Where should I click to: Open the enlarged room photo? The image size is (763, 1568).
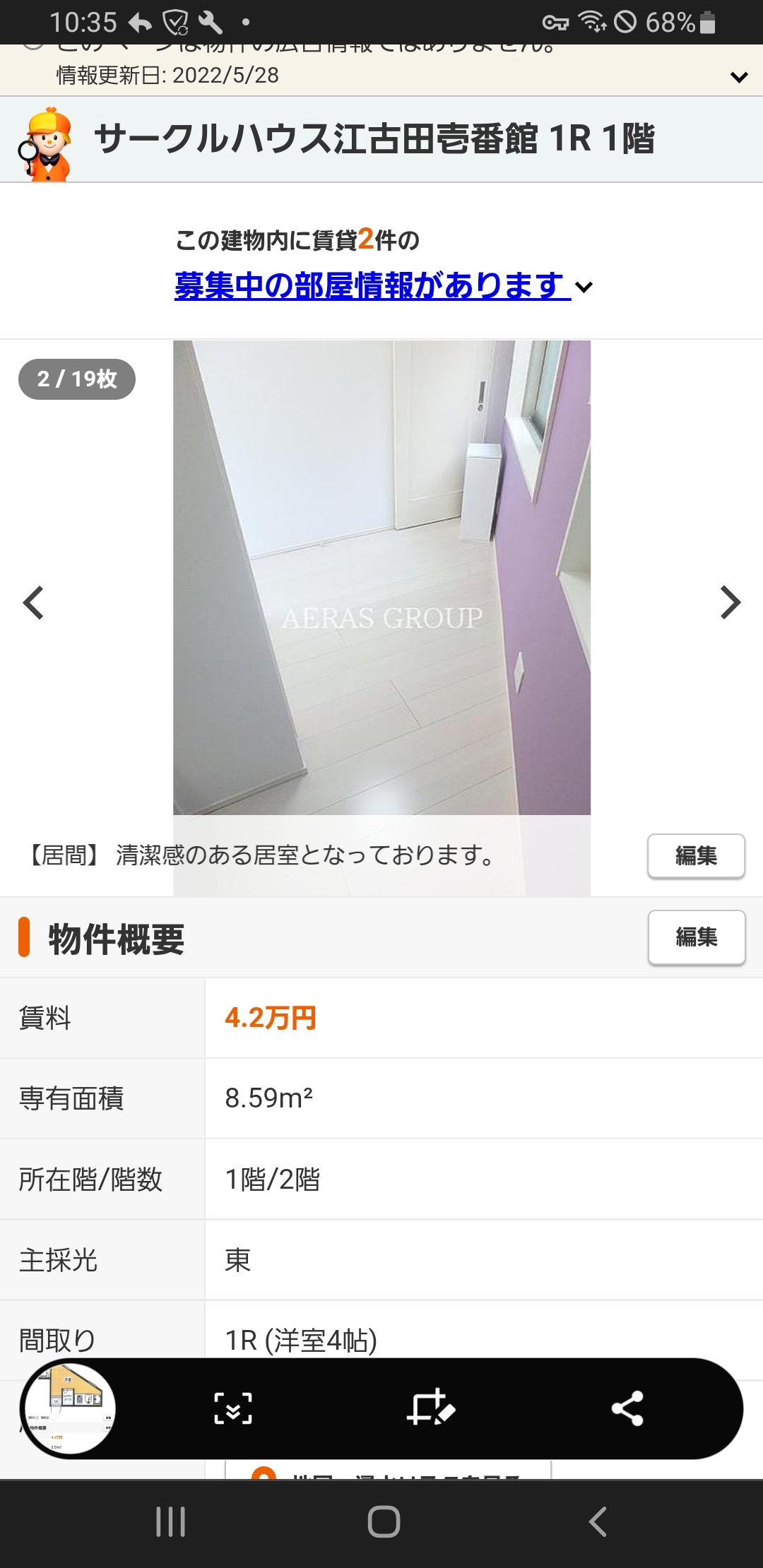point(381,578)
